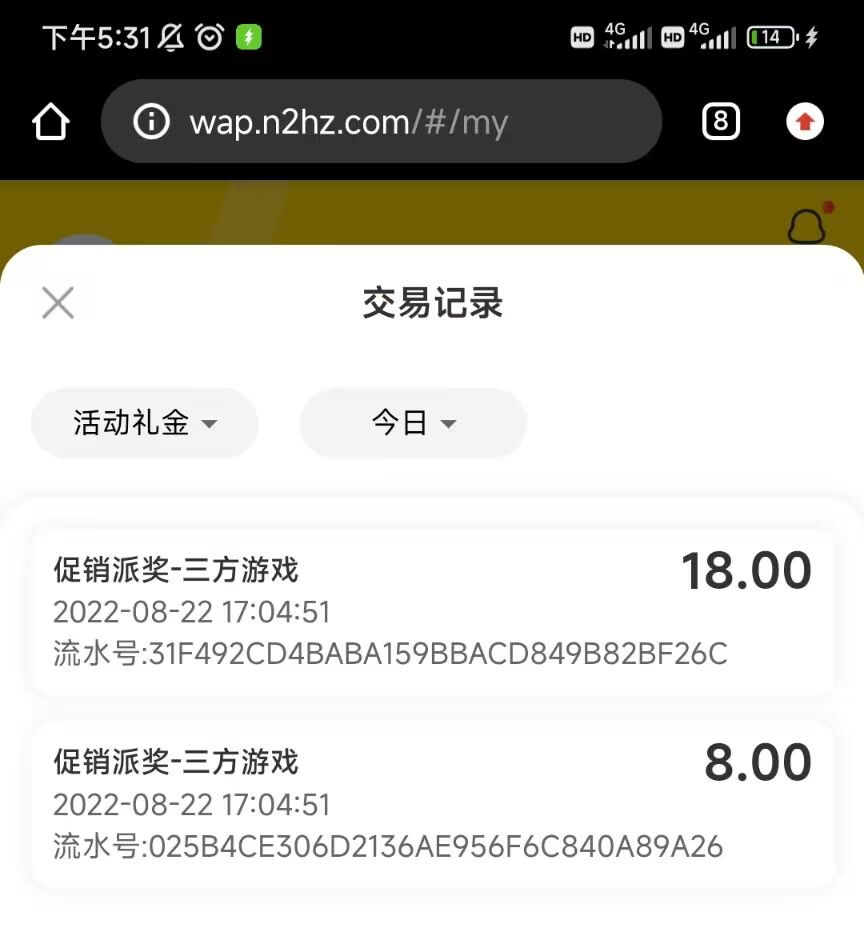The image size is (864, 941).
Task: Close the 交易记录 panel
Action: pyautogui.click(x=58, y=302)
